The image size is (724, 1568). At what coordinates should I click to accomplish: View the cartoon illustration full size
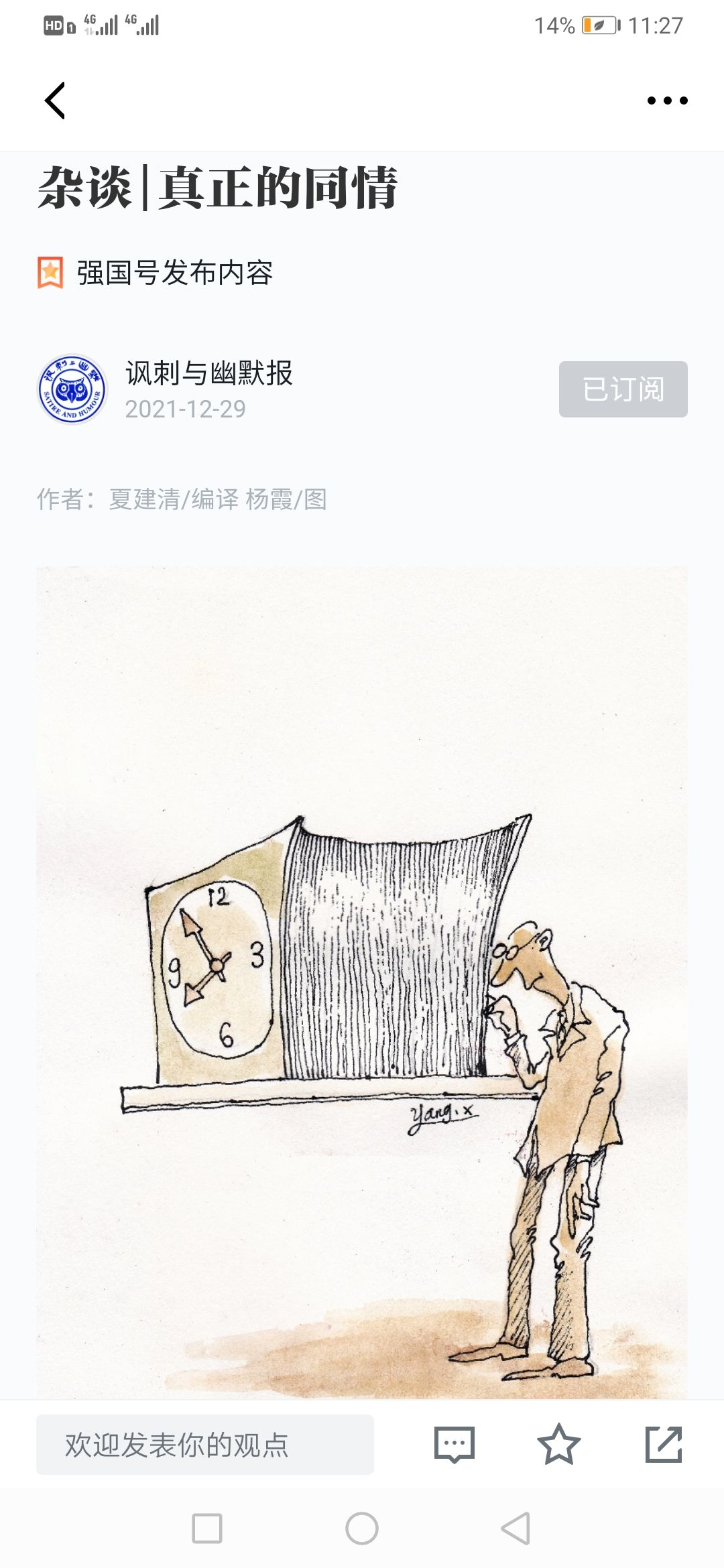click(x=362, y=982)
